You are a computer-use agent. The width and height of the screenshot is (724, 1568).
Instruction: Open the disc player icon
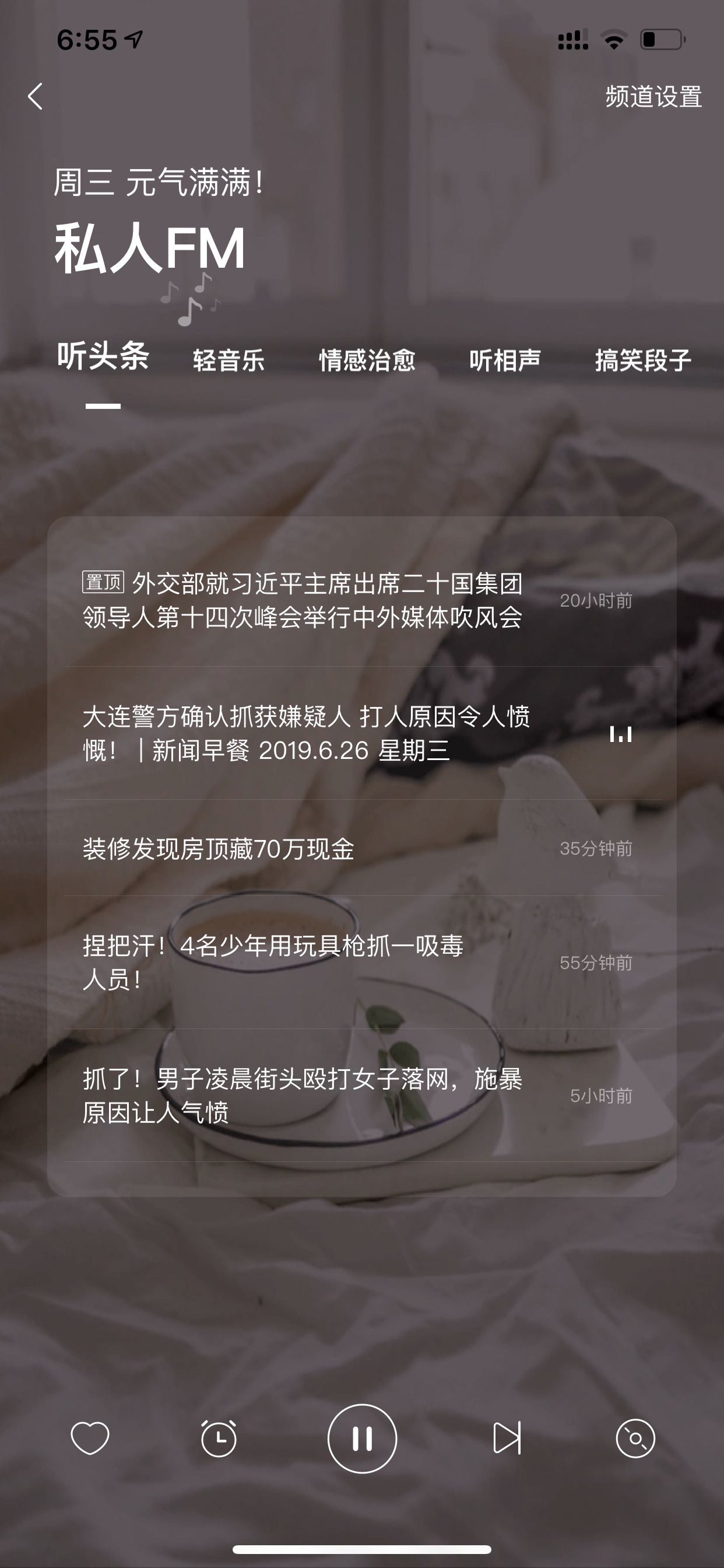tap(635, 1438)
